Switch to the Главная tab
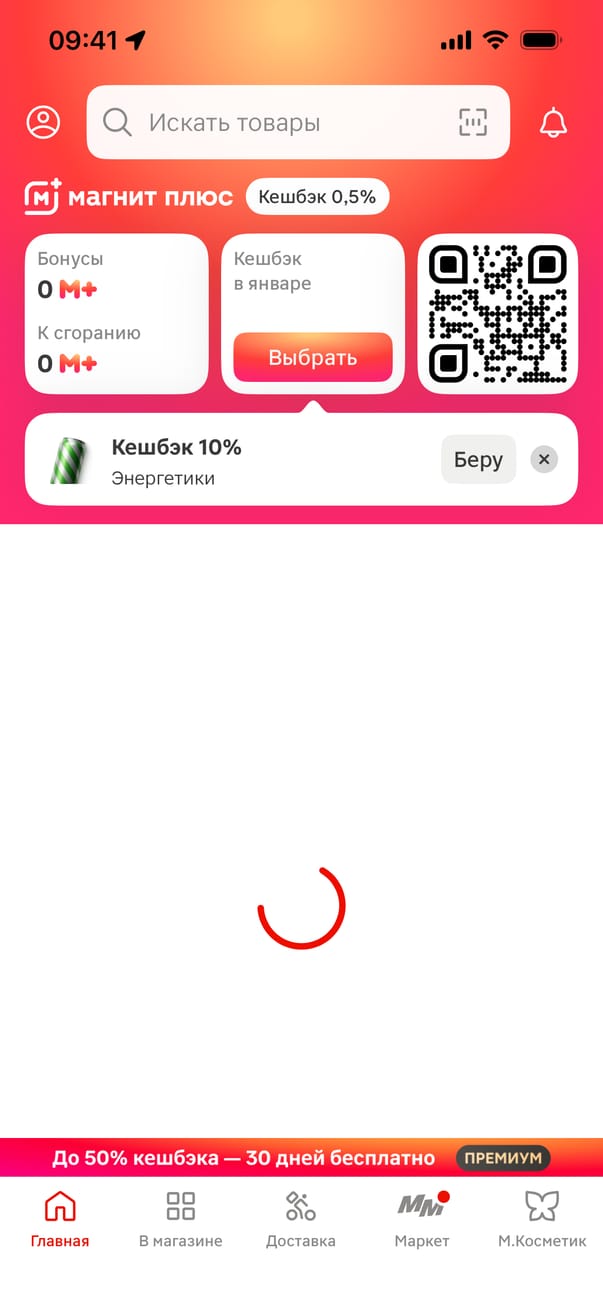Image resolution: width=603 pixels, height=1305 pixels. click(x=60, y=1220)
